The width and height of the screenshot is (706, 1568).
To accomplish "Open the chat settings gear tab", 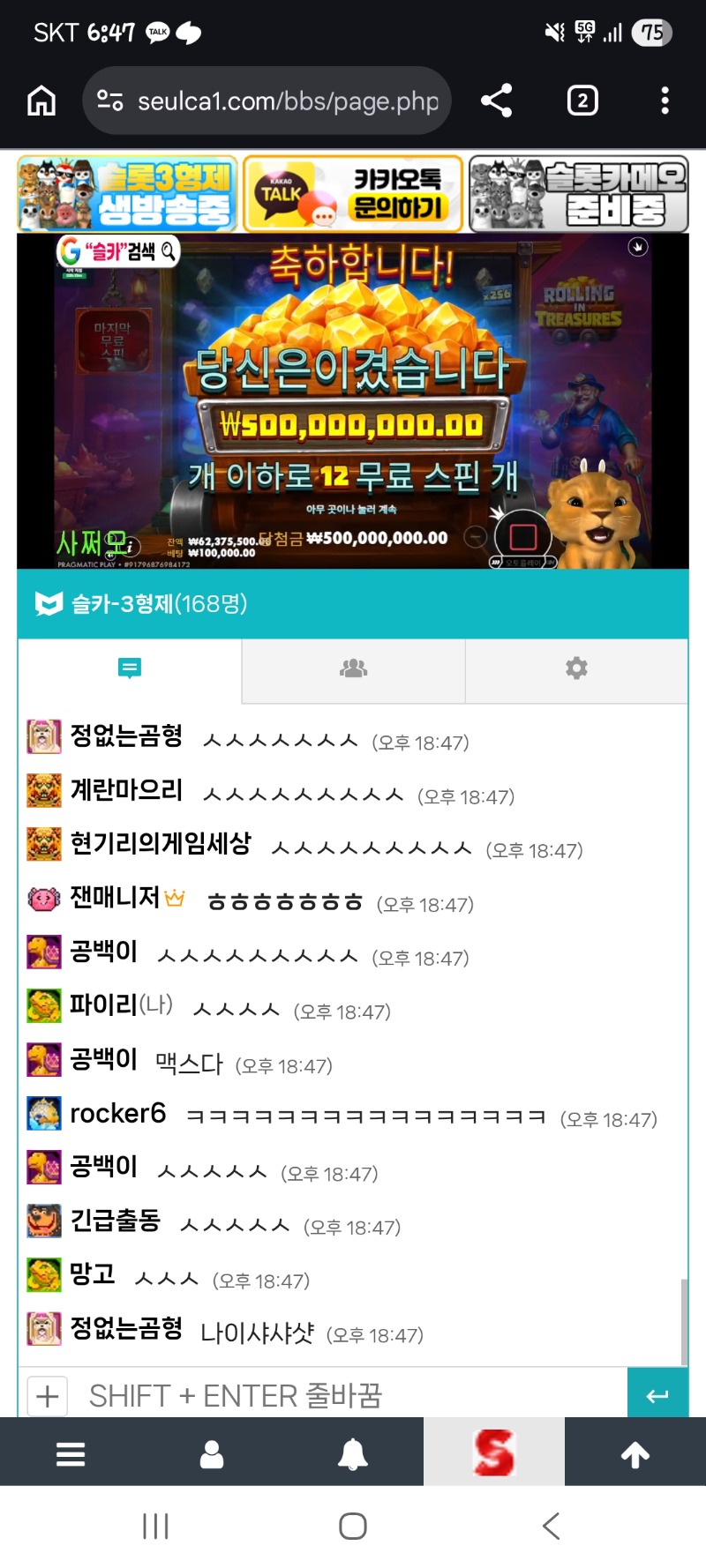I will tap(576, 668).
